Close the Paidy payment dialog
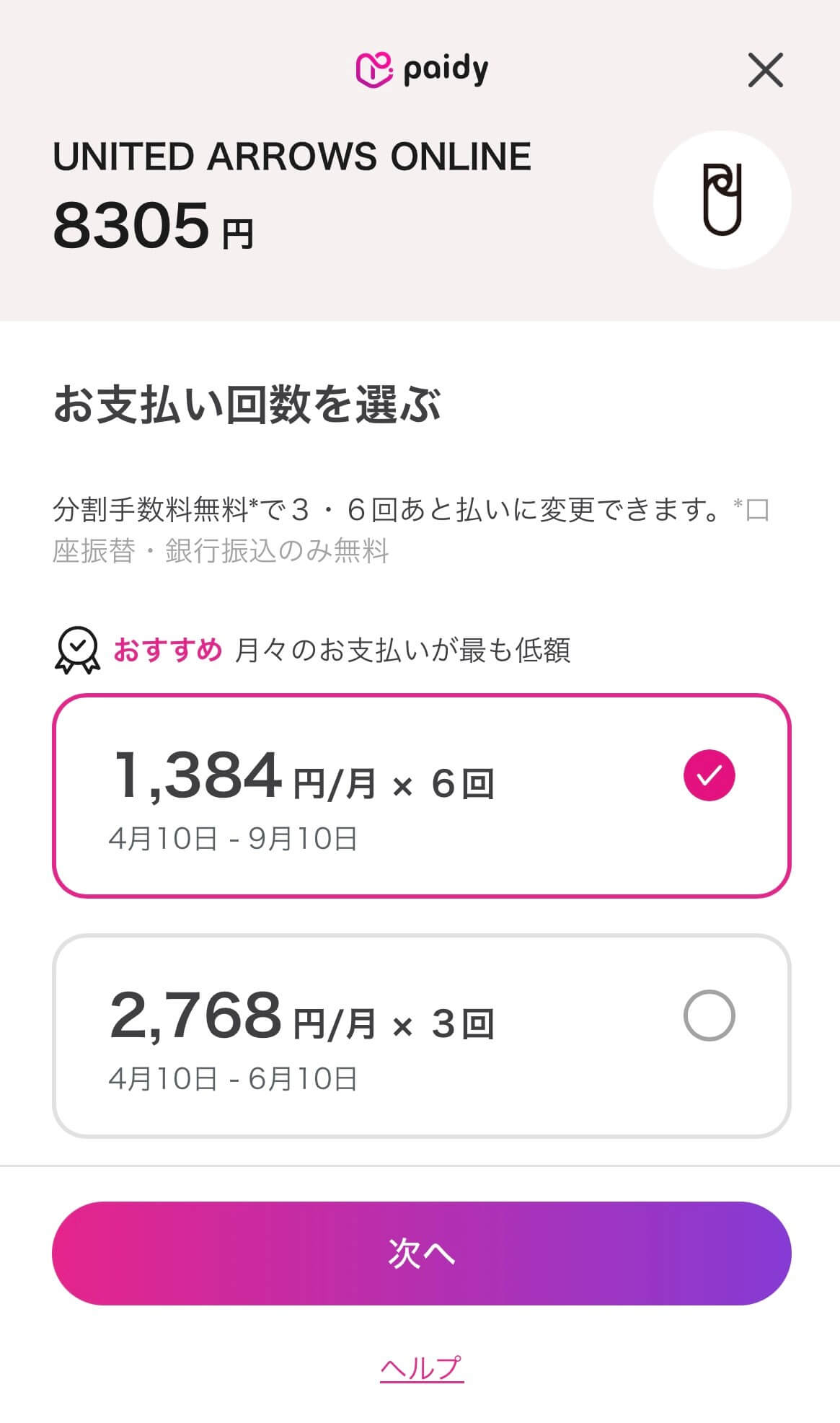 (765, 70)
